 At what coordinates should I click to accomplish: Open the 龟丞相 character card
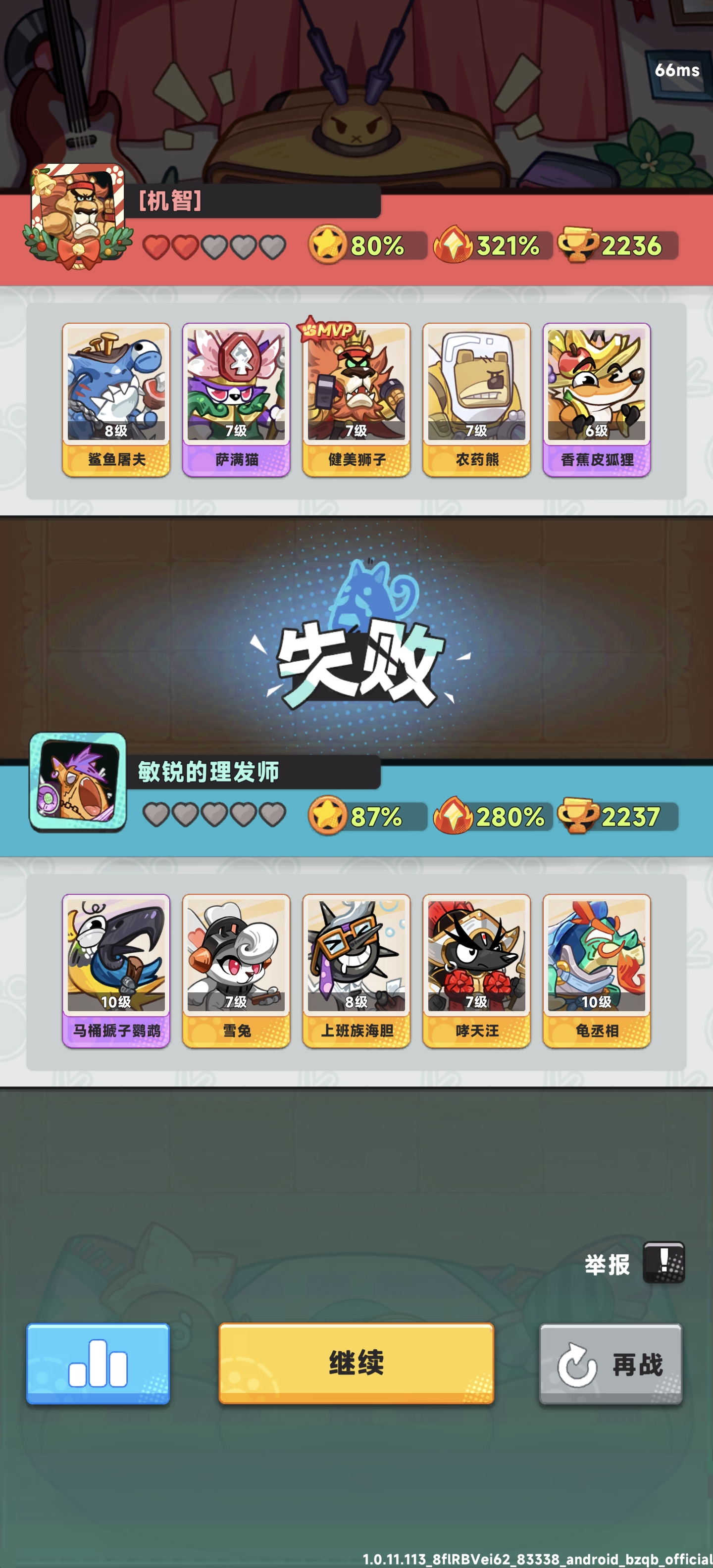click(x=595, y=968)
